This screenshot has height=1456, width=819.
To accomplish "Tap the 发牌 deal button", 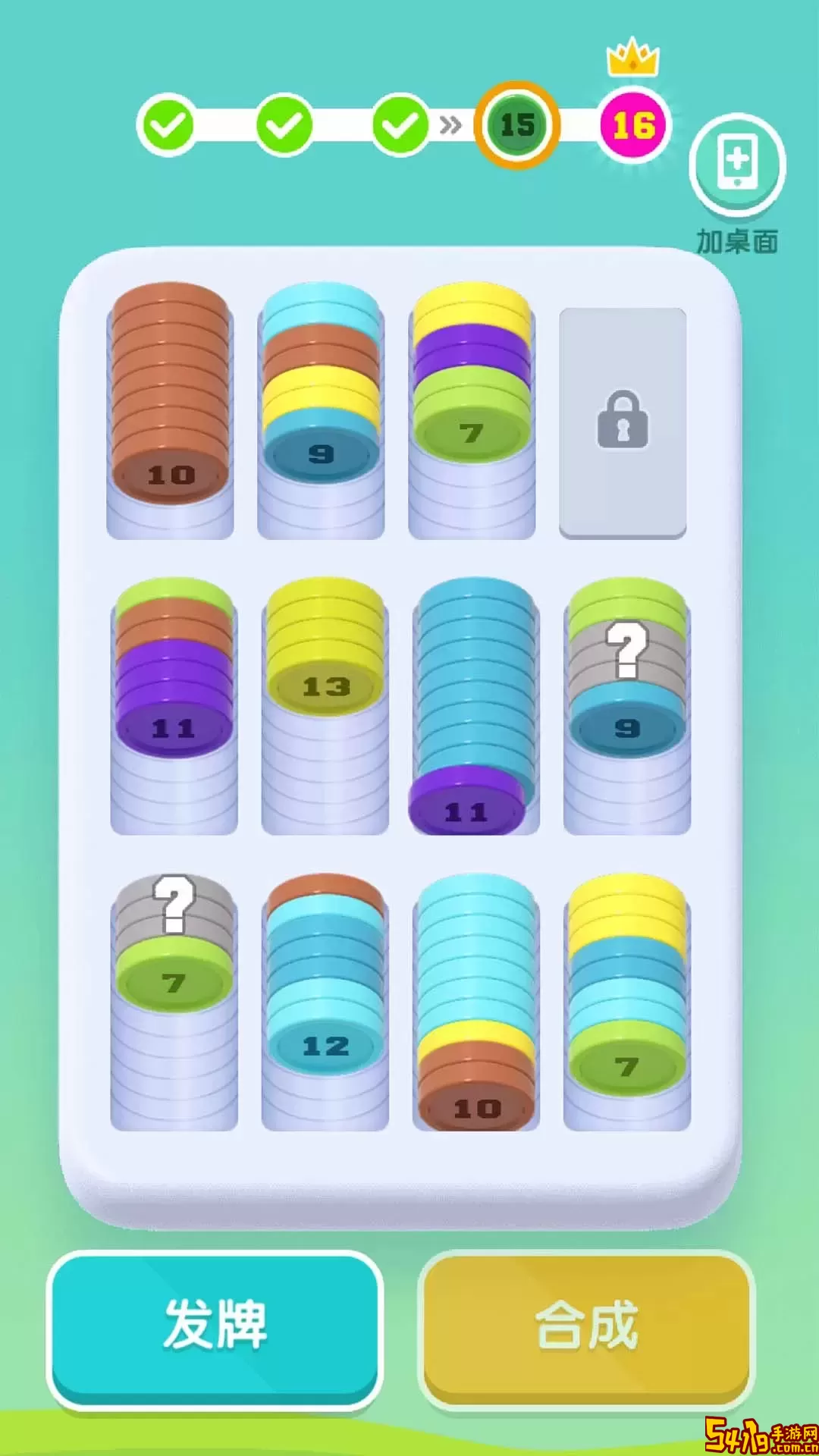I will click(215, 1326).
